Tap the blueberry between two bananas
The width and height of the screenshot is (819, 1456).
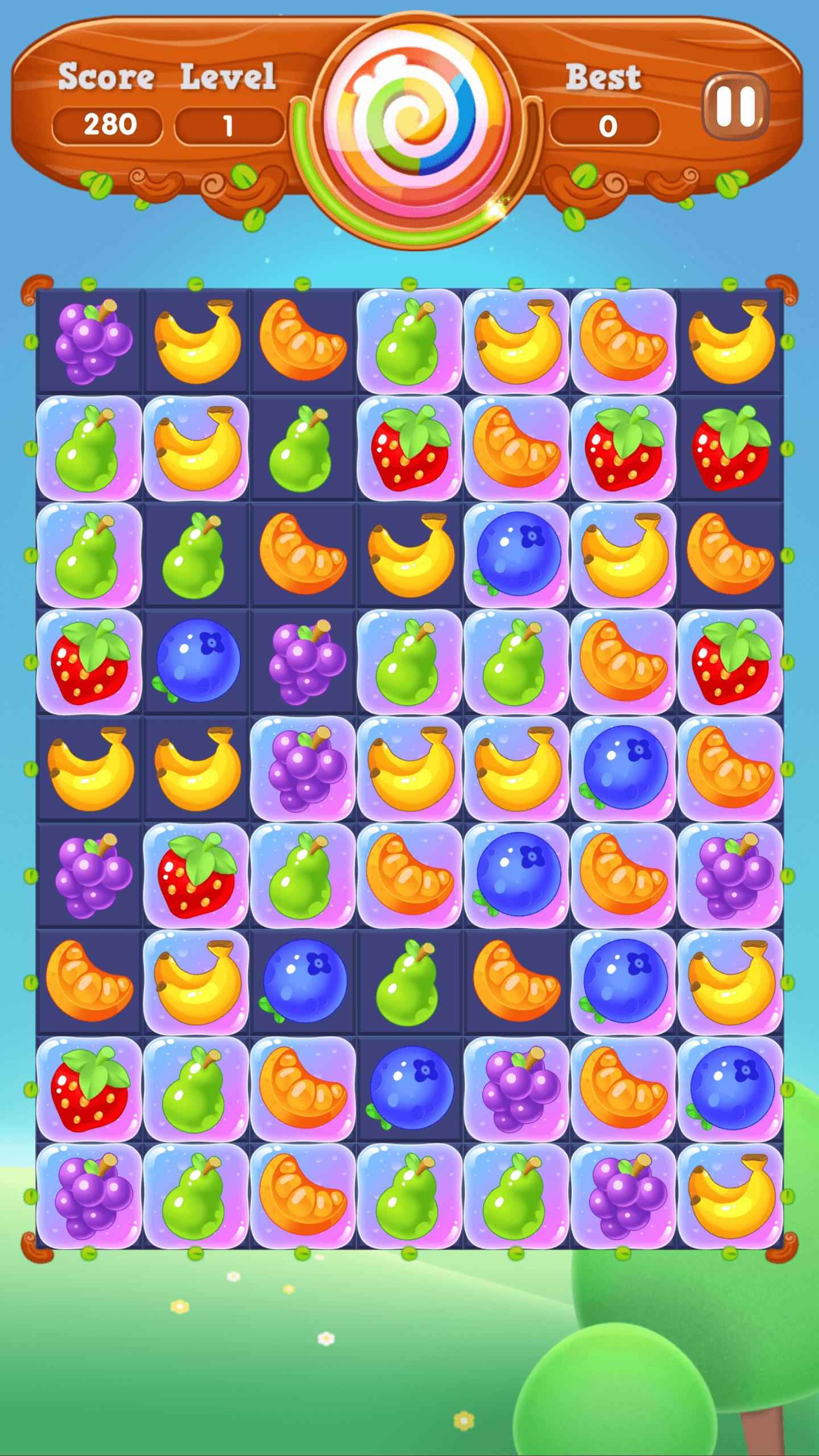pos(516,555)
